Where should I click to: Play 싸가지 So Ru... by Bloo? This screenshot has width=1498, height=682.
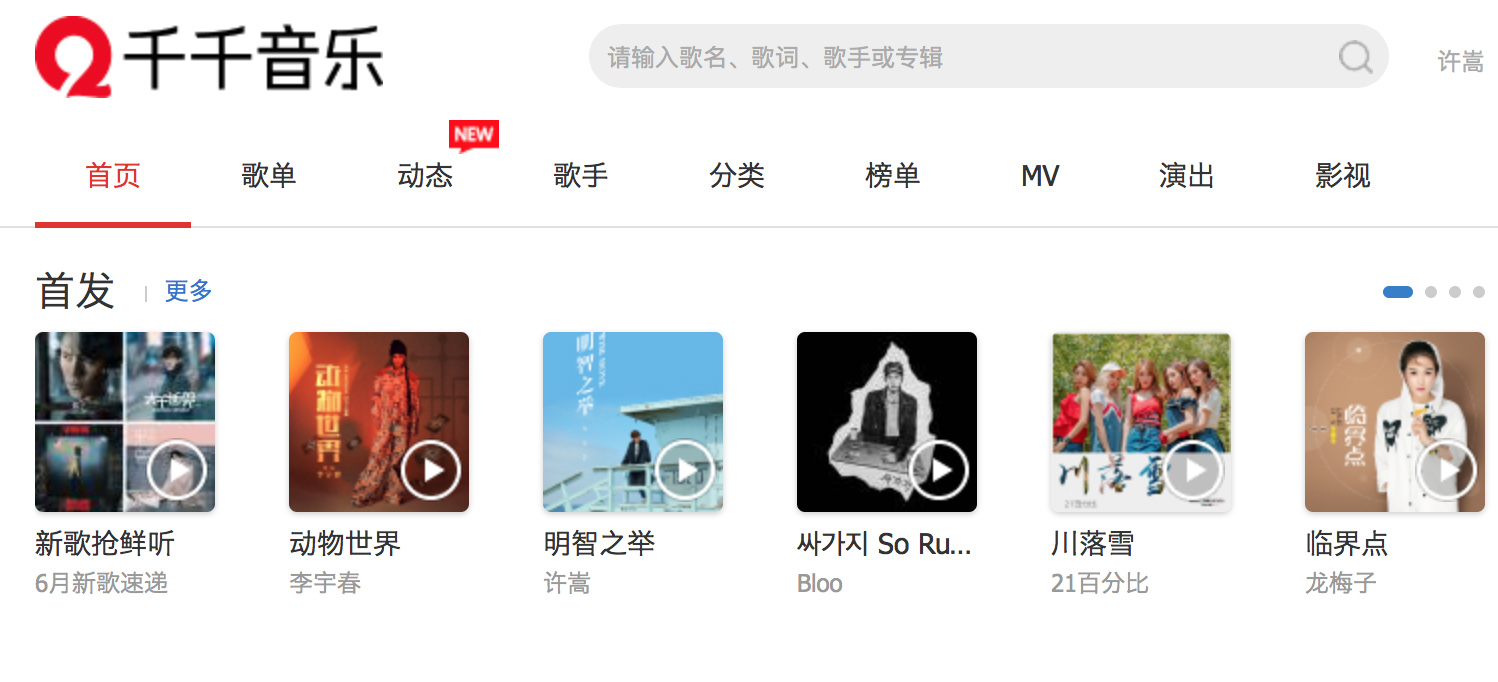coord(938,469)
